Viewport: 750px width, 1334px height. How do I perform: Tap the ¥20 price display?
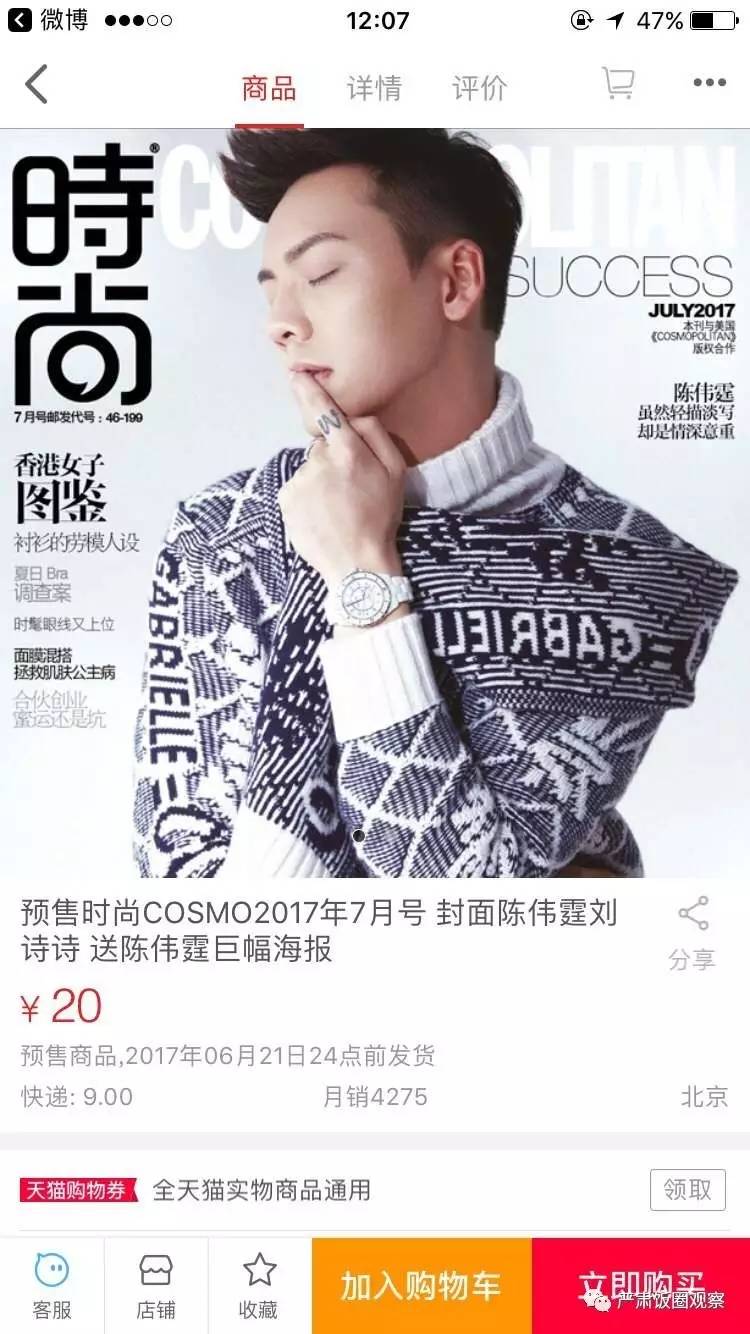(x=58, y=1010)
